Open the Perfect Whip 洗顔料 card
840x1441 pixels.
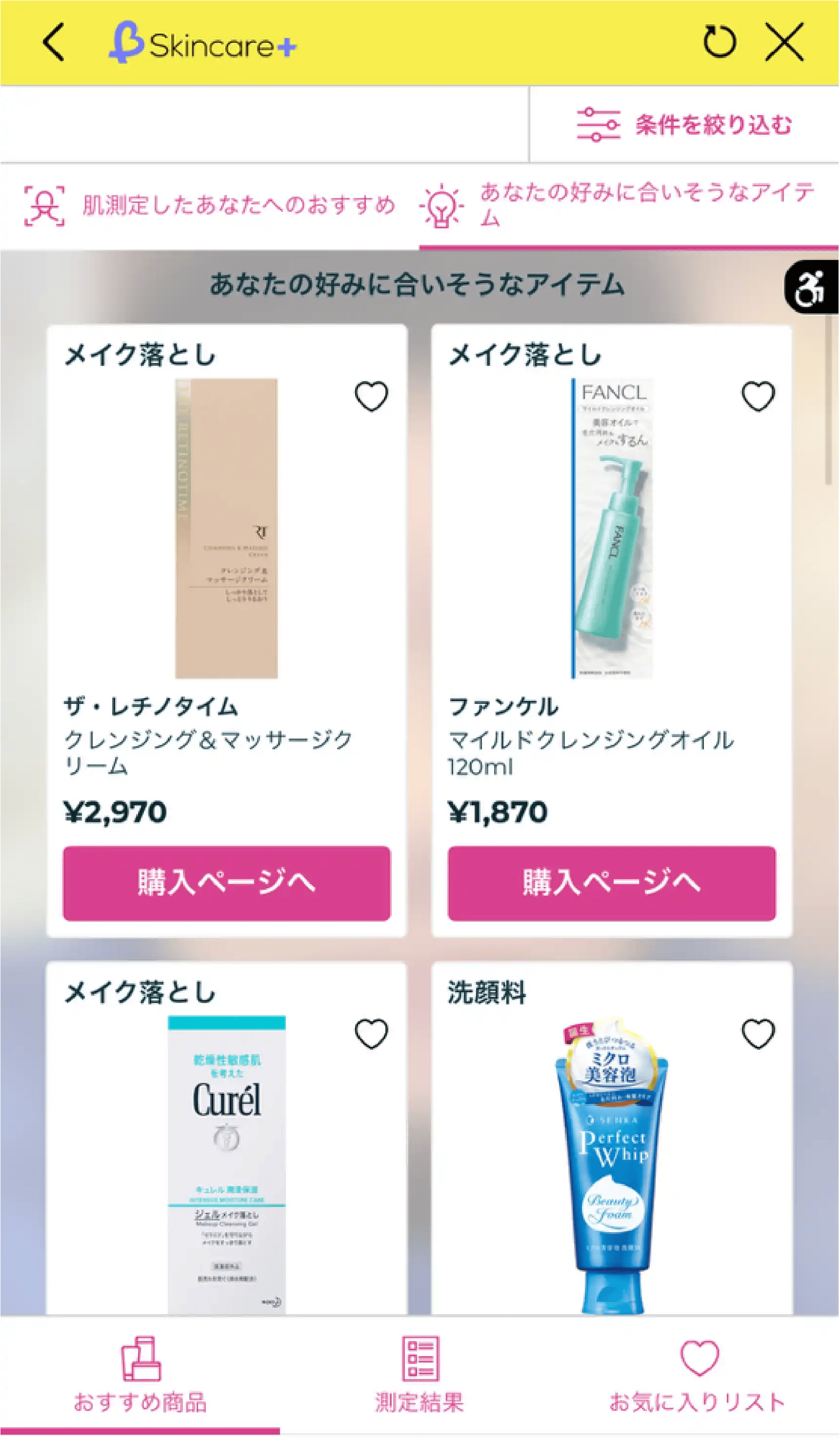[611, 1166]
